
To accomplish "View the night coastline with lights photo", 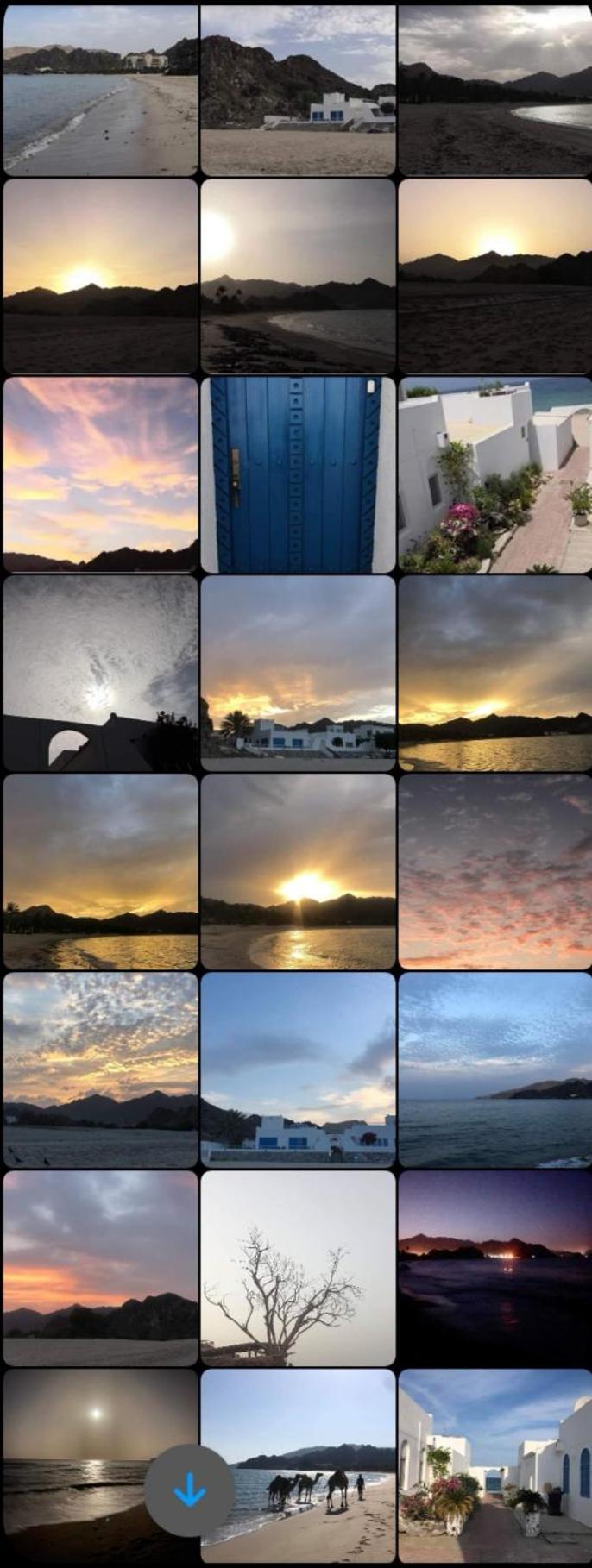I will point(495,1268).
